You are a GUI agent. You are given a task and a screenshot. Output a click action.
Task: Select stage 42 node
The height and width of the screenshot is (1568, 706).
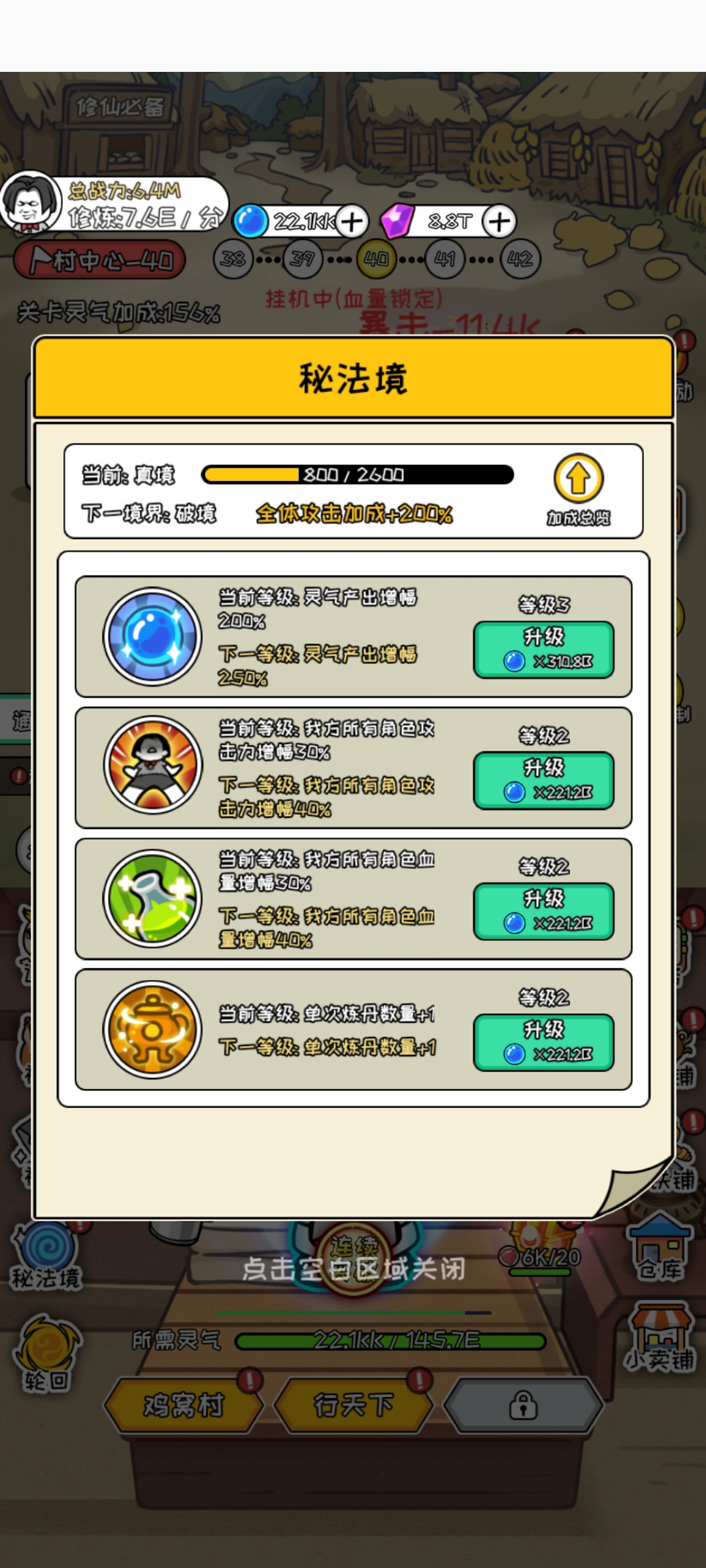pyautogui.click(x=520, y=259)
